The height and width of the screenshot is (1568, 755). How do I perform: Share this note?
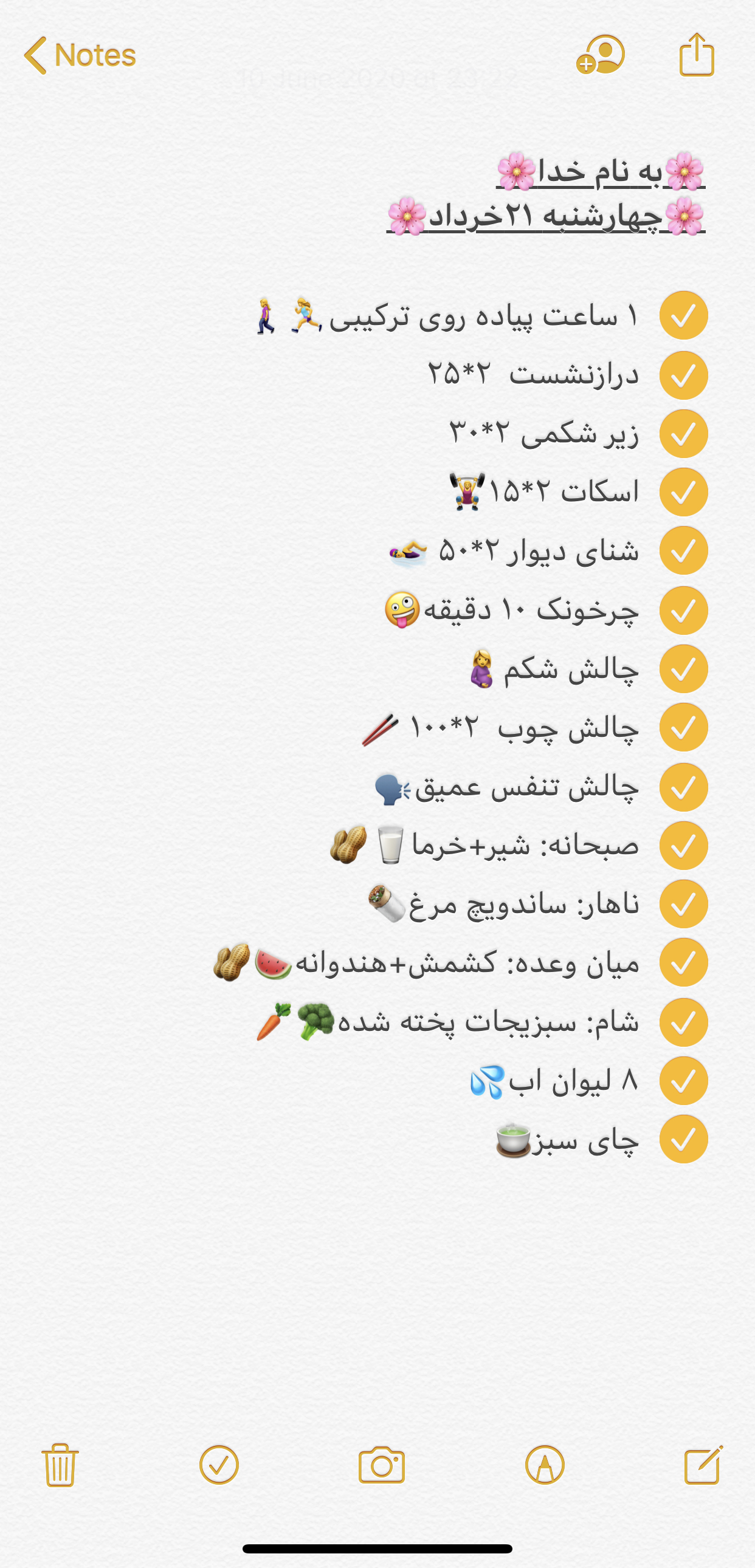pyautogui.click(x=697, y=55)
